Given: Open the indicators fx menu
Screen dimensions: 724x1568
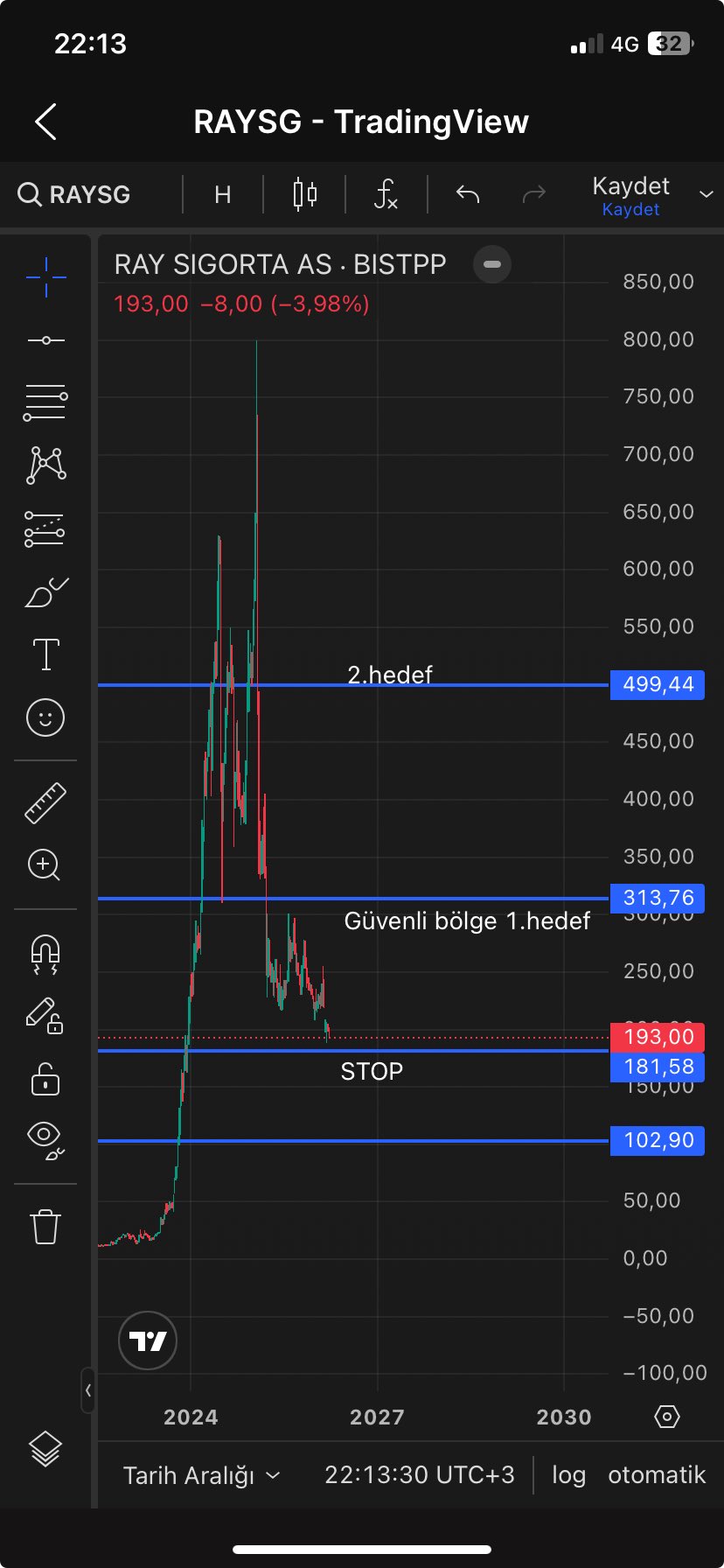Looking at the screenshot, I should coord(386,194).
